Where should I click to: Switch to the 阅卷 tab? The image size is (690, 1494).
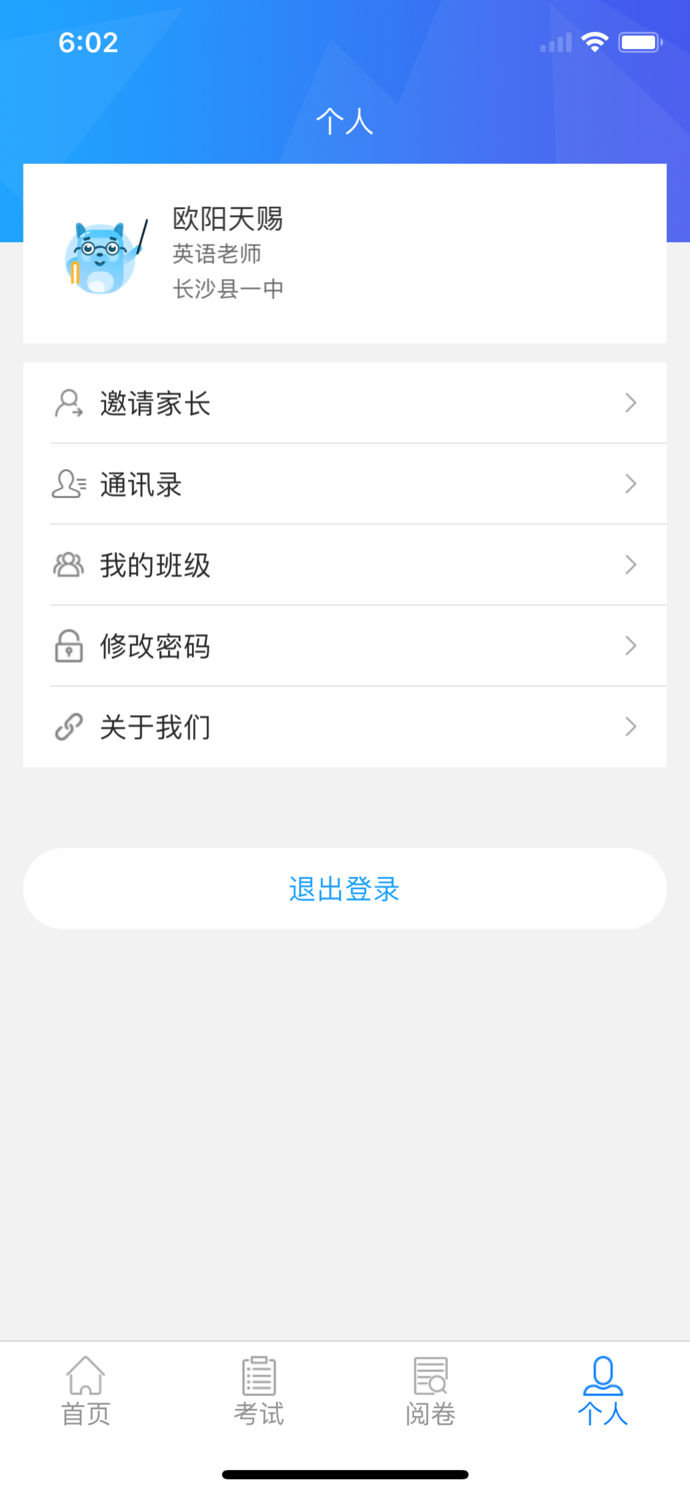(431, 1390)
